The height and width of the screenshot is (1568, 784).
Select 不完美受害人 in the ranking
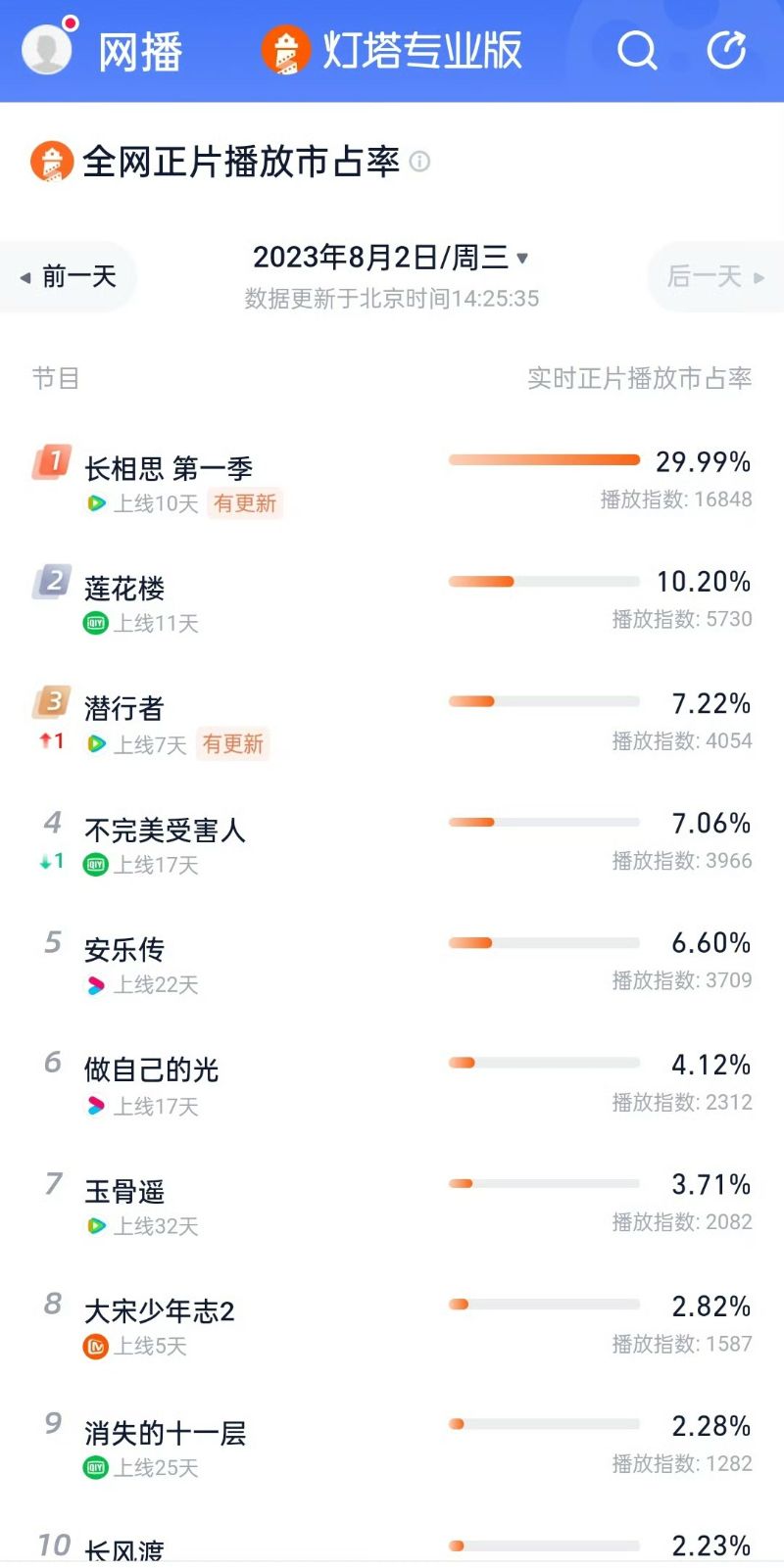pyautogui.click(x=165, y=831)
